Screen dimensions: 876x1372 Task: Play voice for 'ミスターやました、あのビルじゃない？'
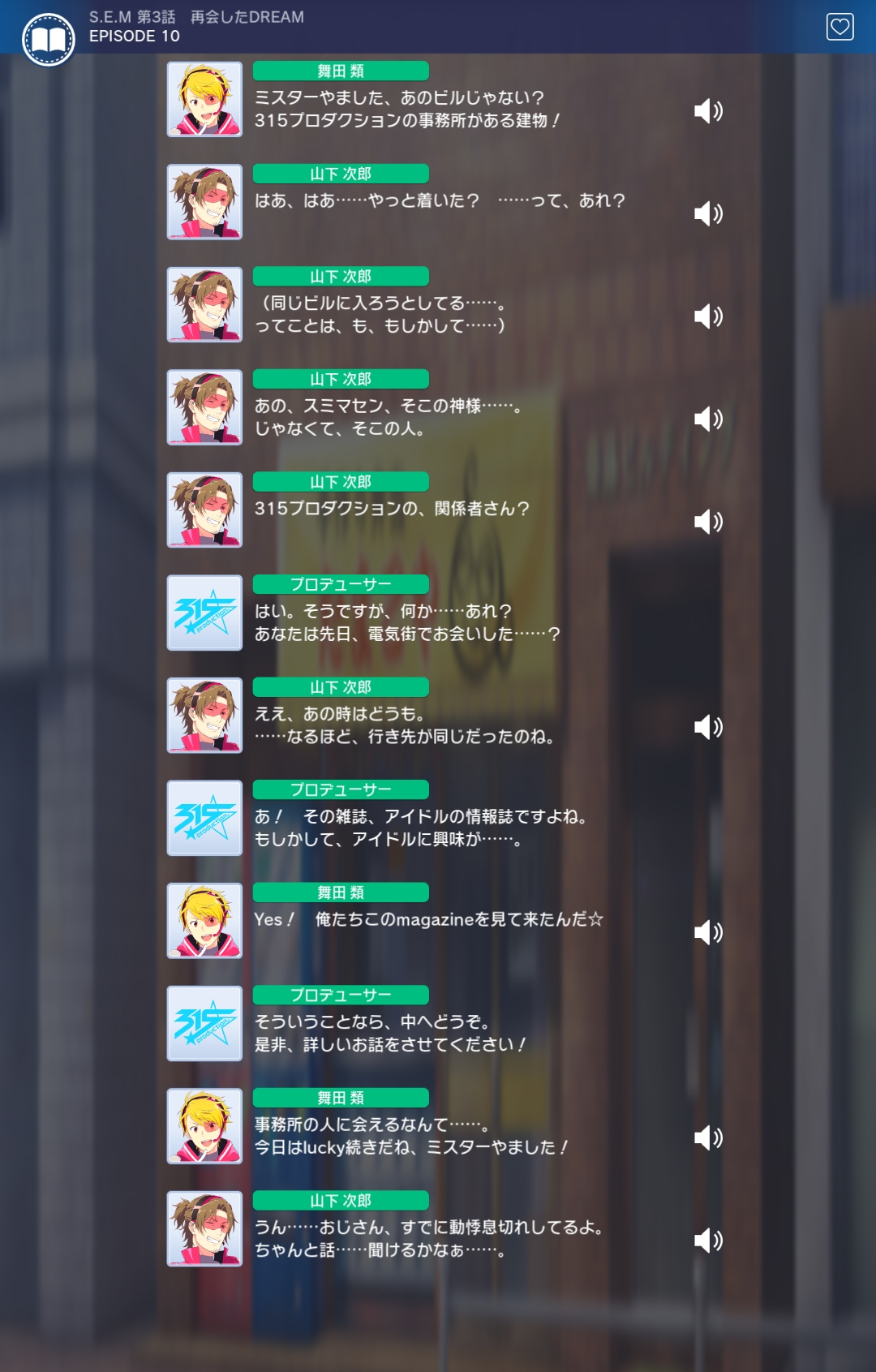[x=707, y=110]
